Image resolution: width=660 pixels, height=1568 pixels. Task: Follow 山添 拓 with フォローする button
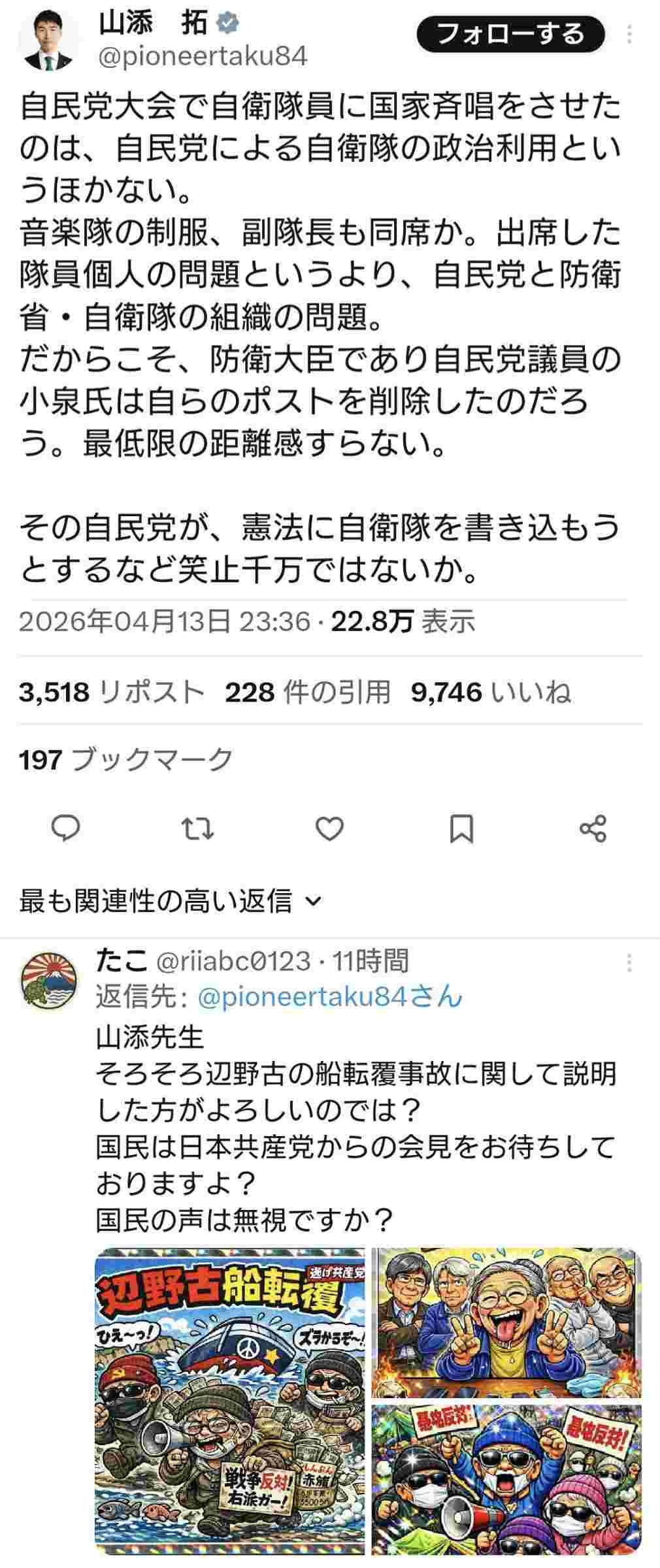[x=510, y=34]
